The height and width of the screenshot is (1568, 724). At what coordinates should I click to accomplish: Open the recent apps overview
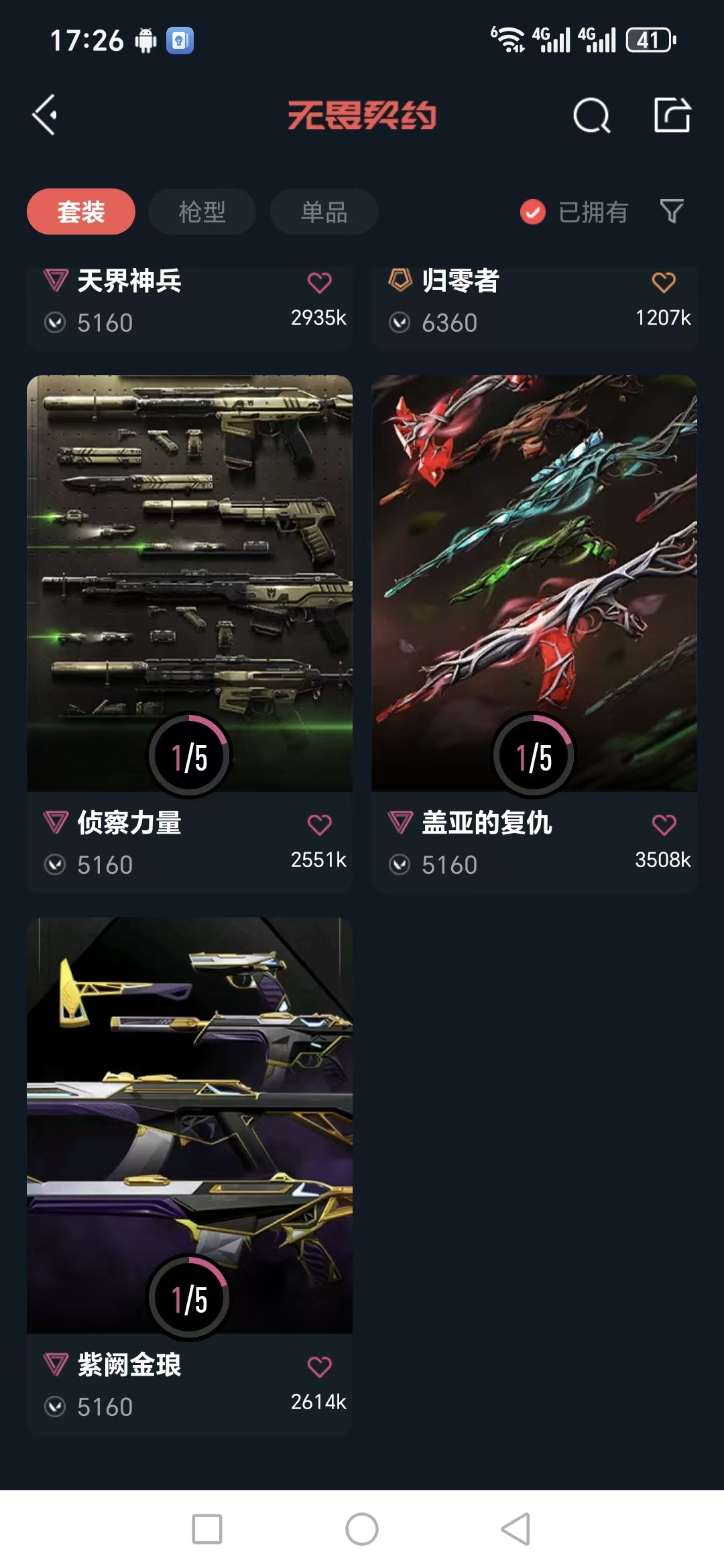[207, 1529]
